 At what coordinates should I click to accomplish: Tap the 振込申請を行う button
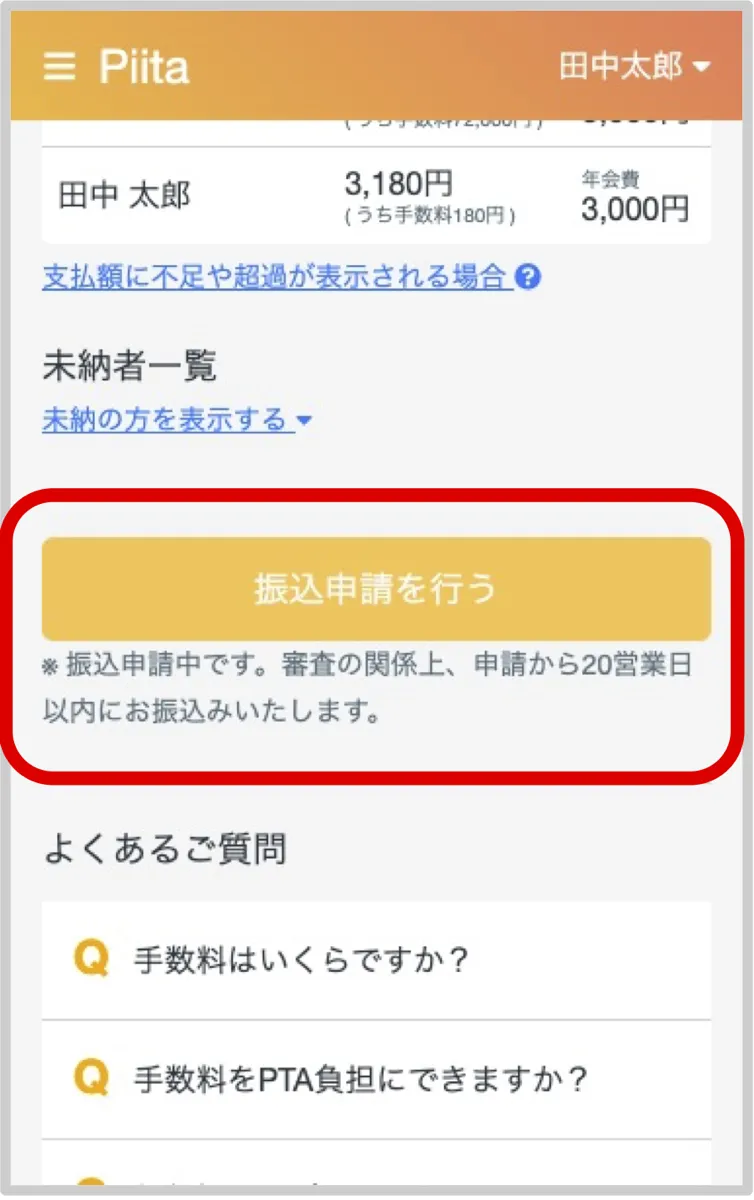click(x=376, y=589)
